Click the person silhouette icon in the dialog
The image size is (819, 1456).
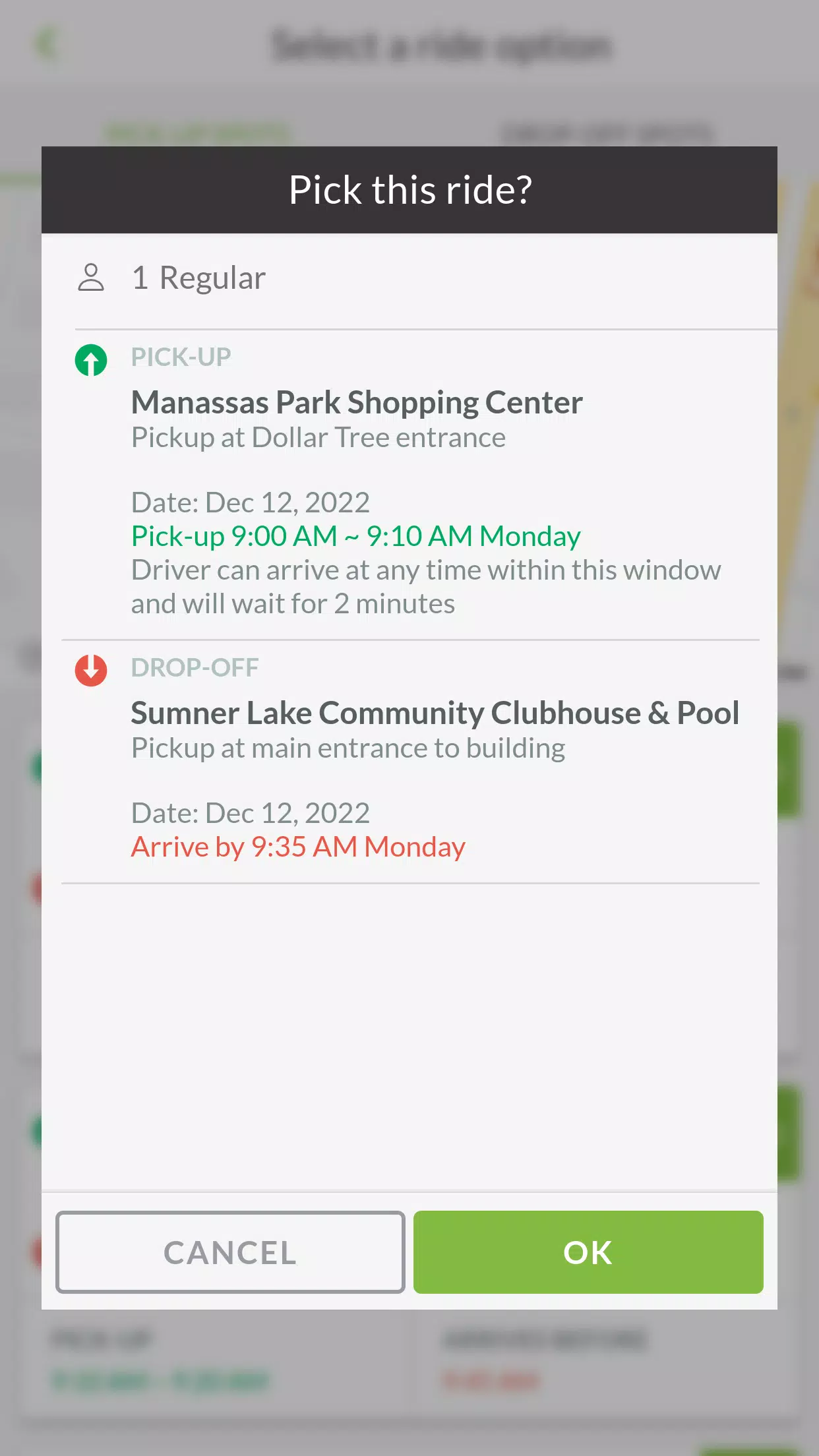[x=91, y=278]
